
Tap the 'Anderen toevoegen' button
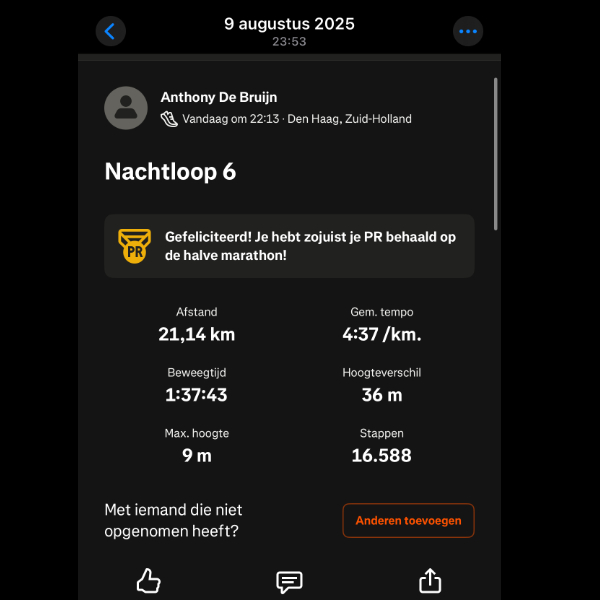point(408,520)
